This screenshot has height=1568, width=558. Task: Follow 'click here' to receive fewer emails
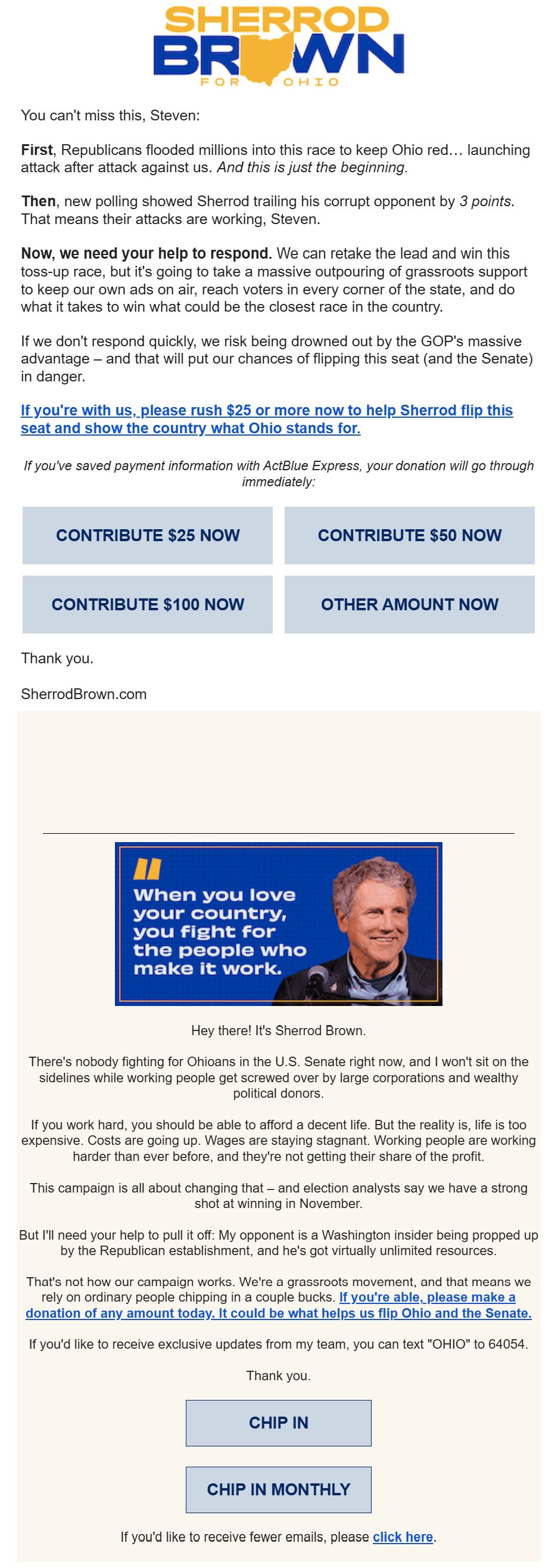coord(403,1537)
